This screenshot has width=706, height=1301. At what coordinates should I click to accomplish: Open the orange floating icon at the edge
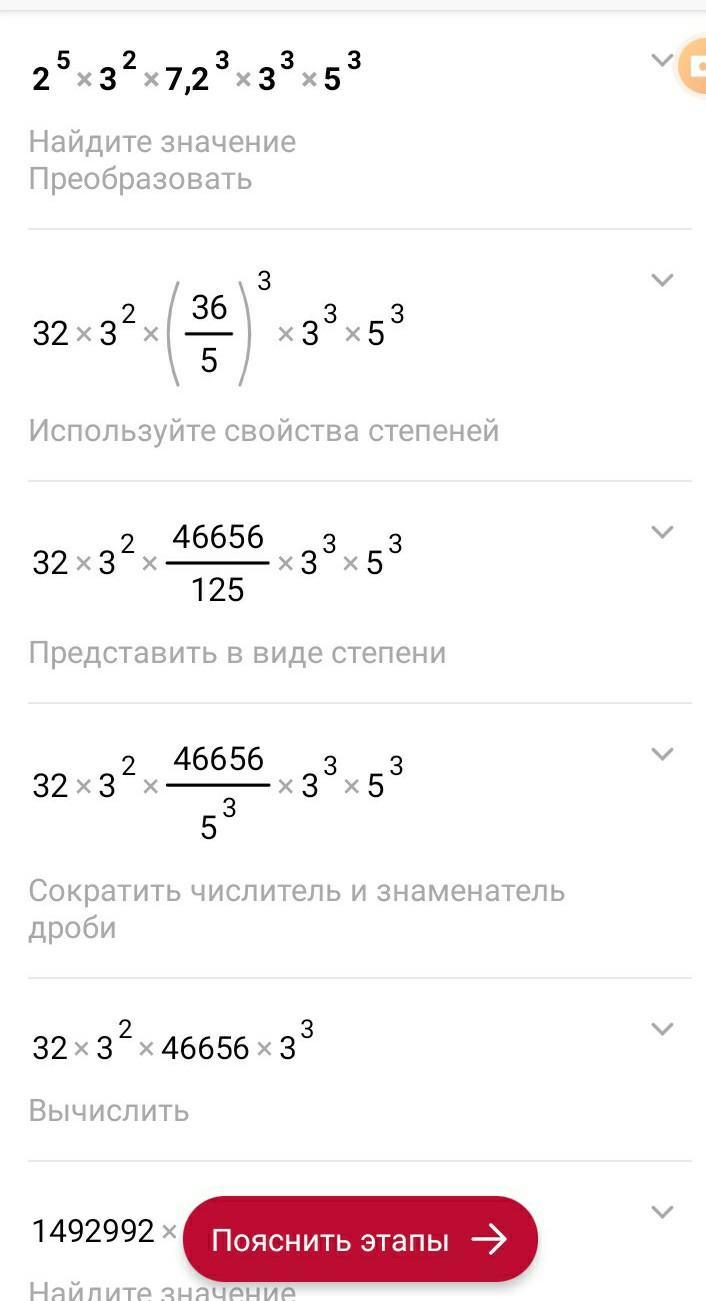[x=692, y=67]
